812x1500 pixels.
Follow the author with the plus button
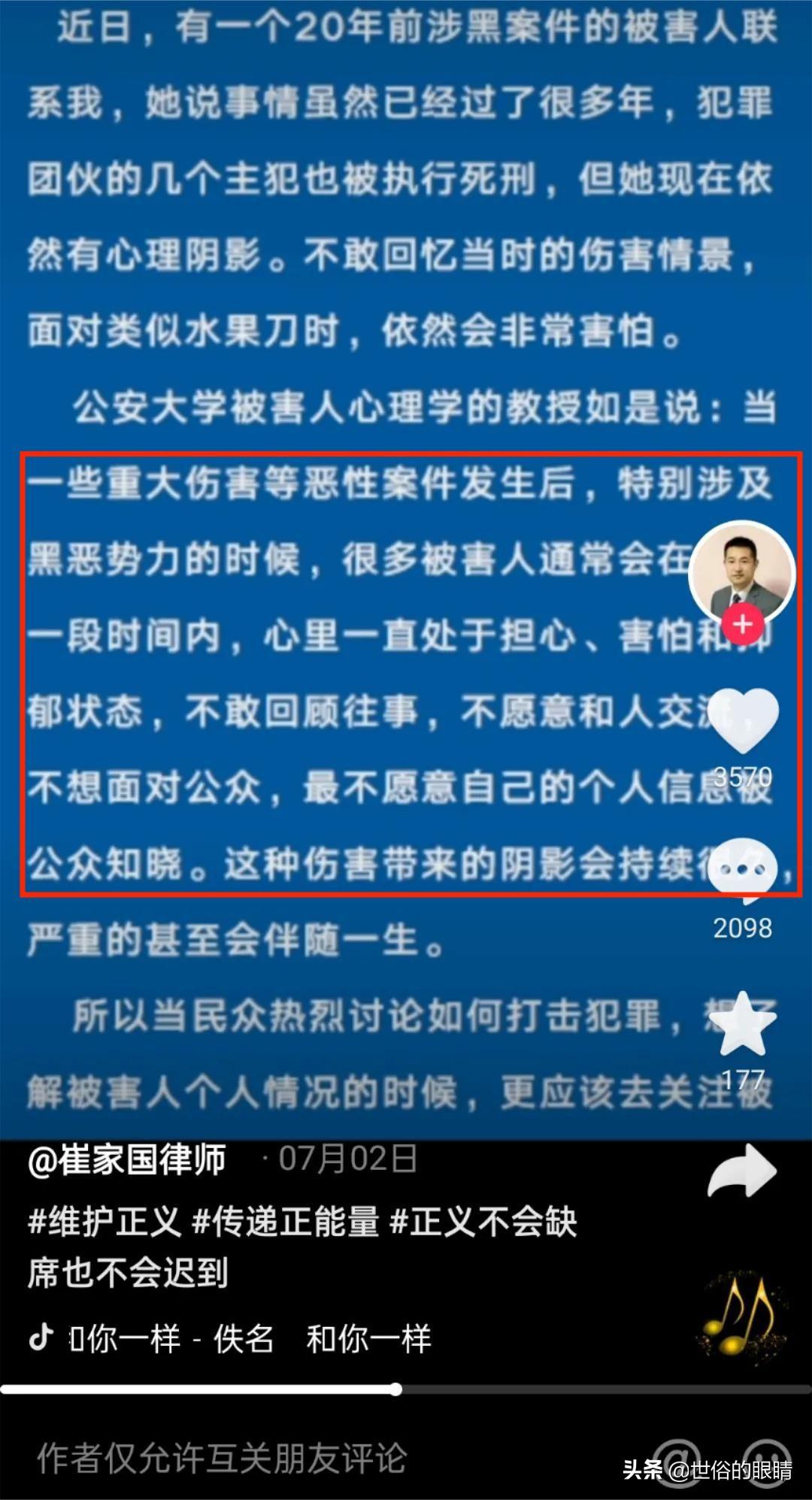tap(742, 624)
